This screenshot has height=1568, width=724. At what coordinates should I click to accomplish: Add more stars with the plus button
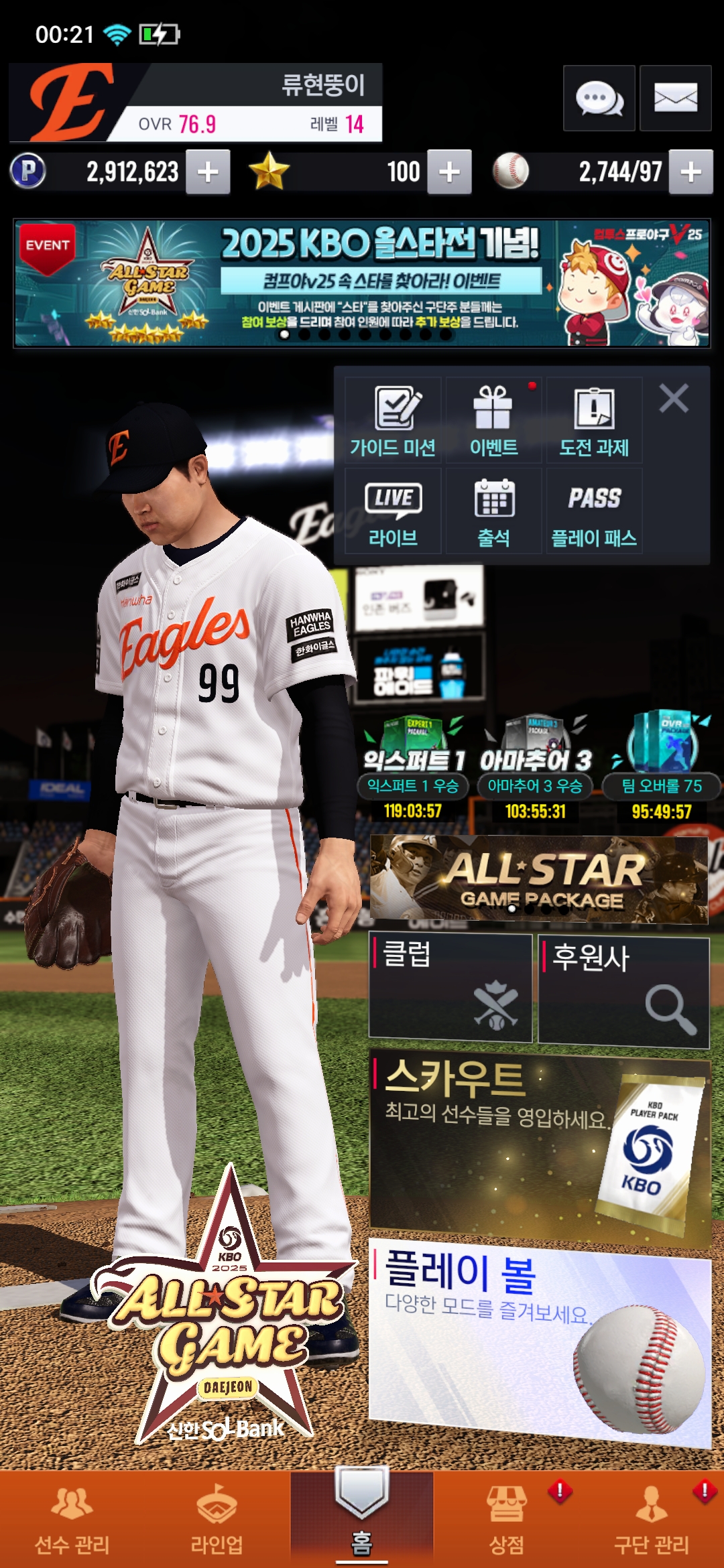point(449,172)
